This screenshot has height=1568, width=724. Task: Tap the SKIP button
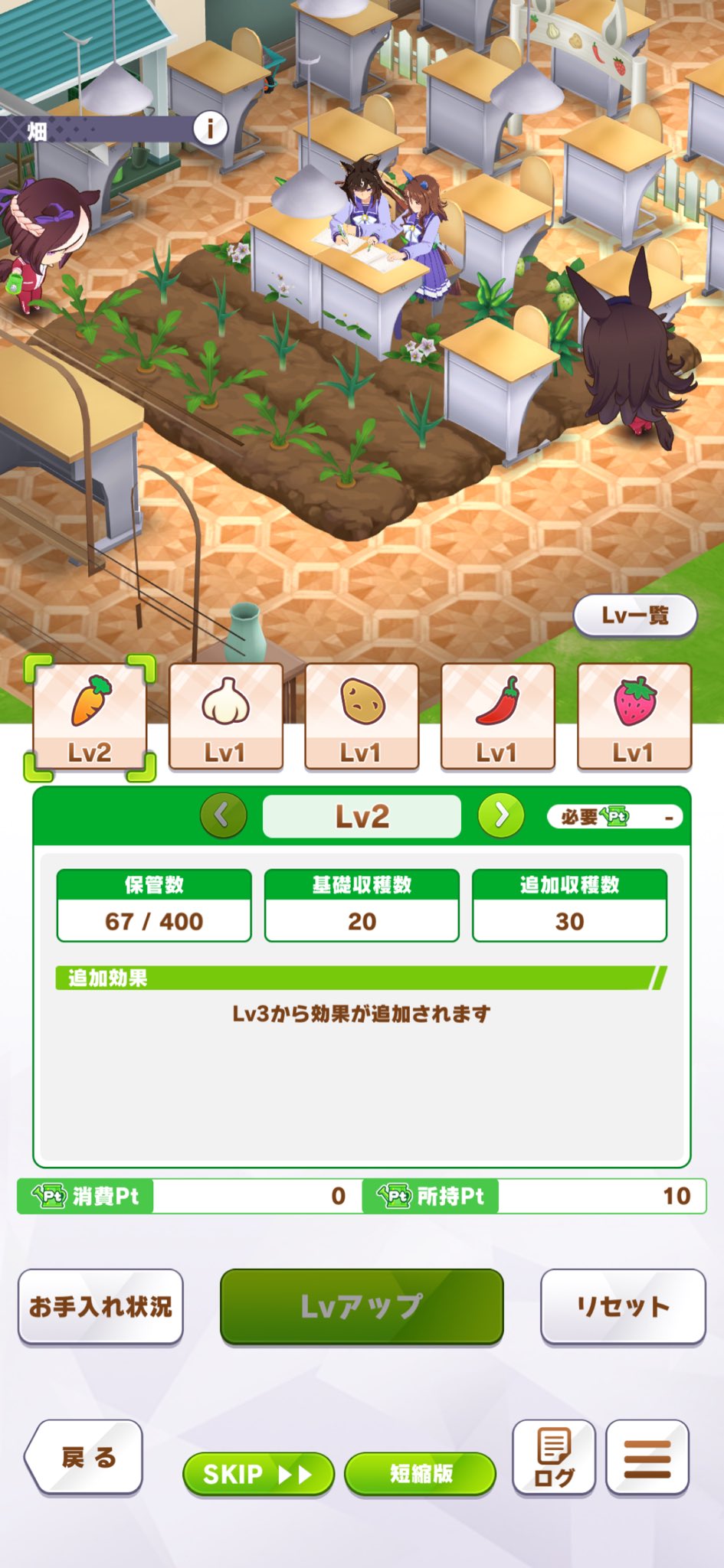pyautogui.click(x=258, y=1474)
